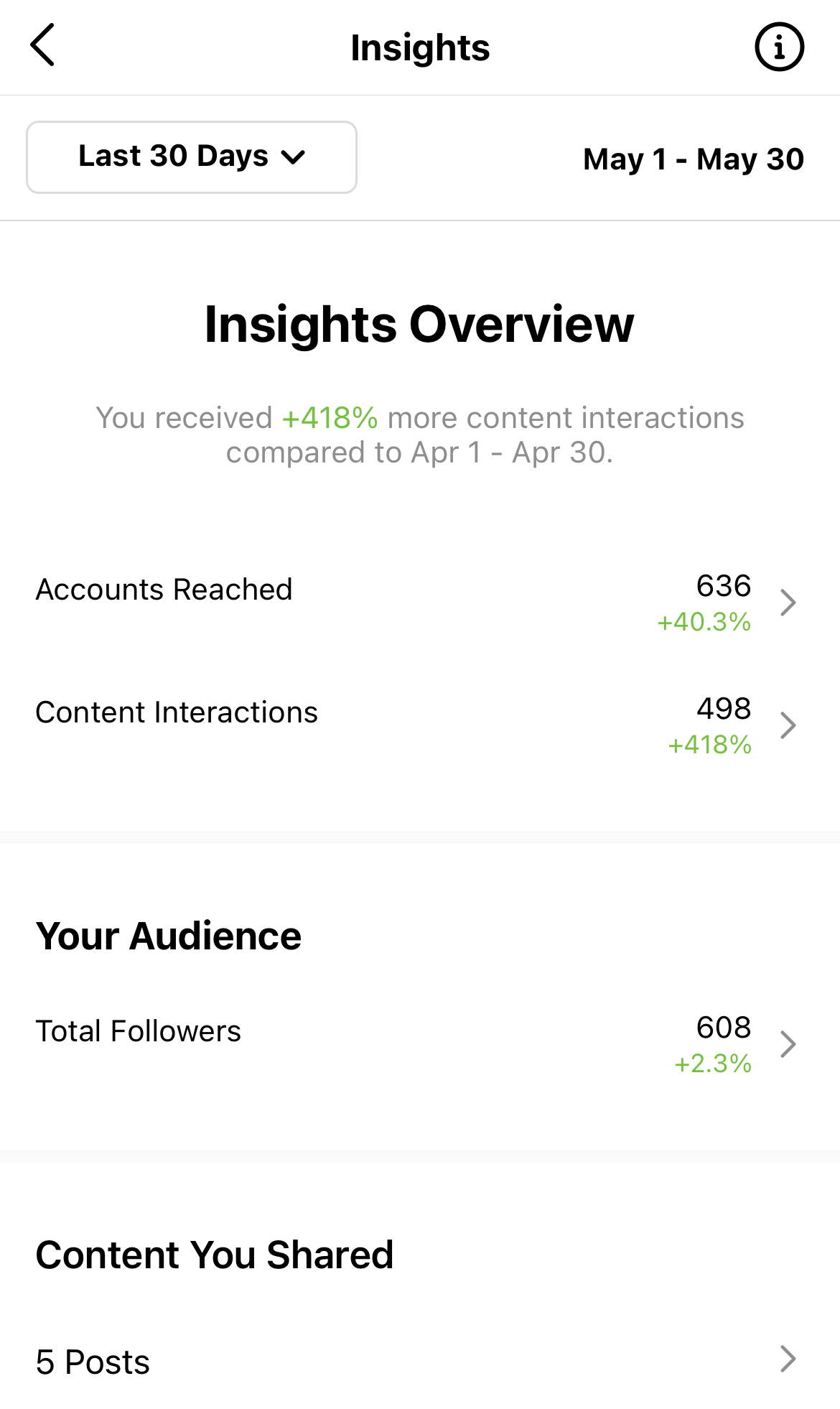This screenshot has width=840, height=1409.
Task: Open Accounts Reached details
Action: coord(420,603)
